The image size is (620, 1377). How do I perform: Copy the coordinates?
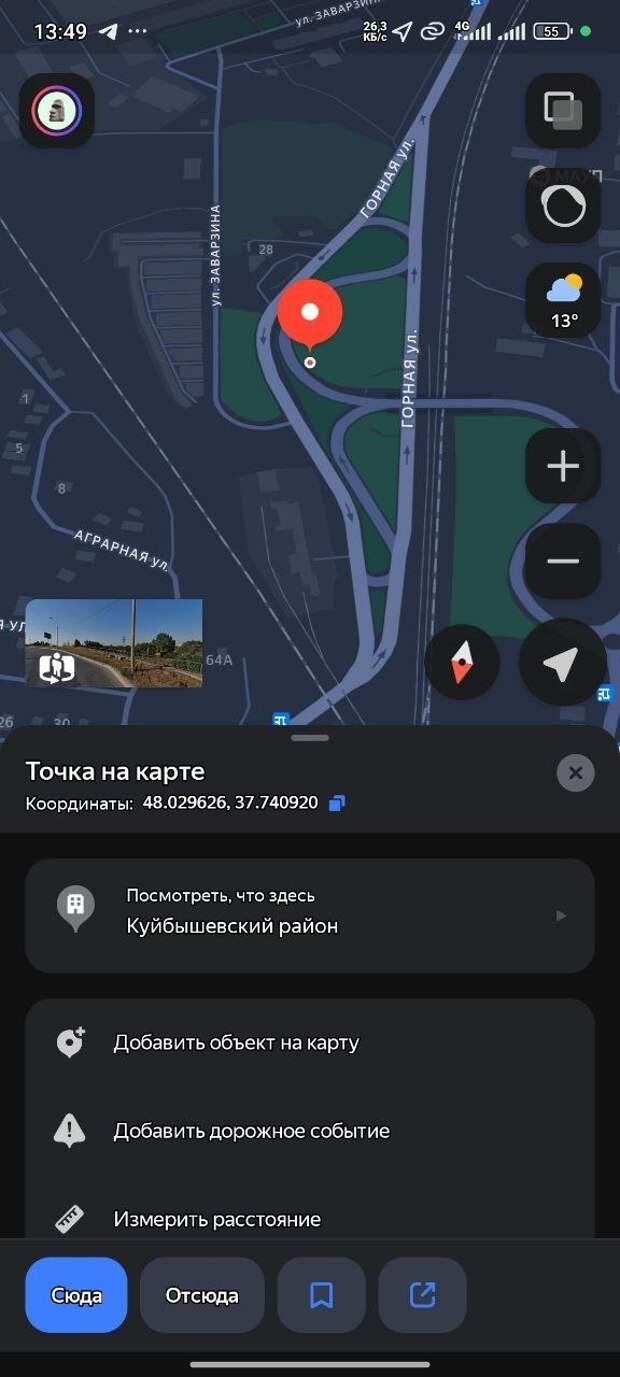337,803
